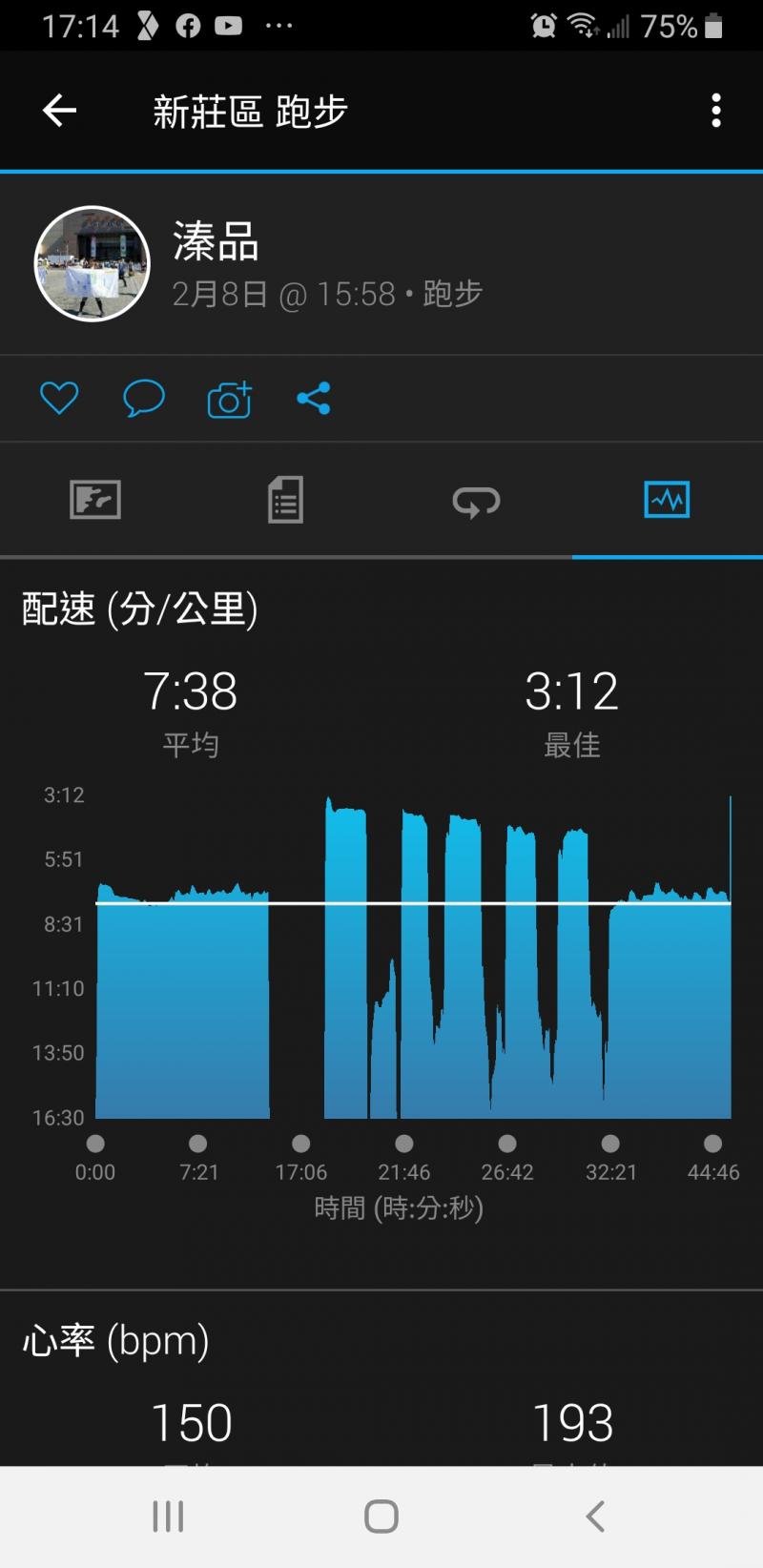763x1568 pixels.
Task: Open the three-dot overflow menu
Action: pos(715,112)
